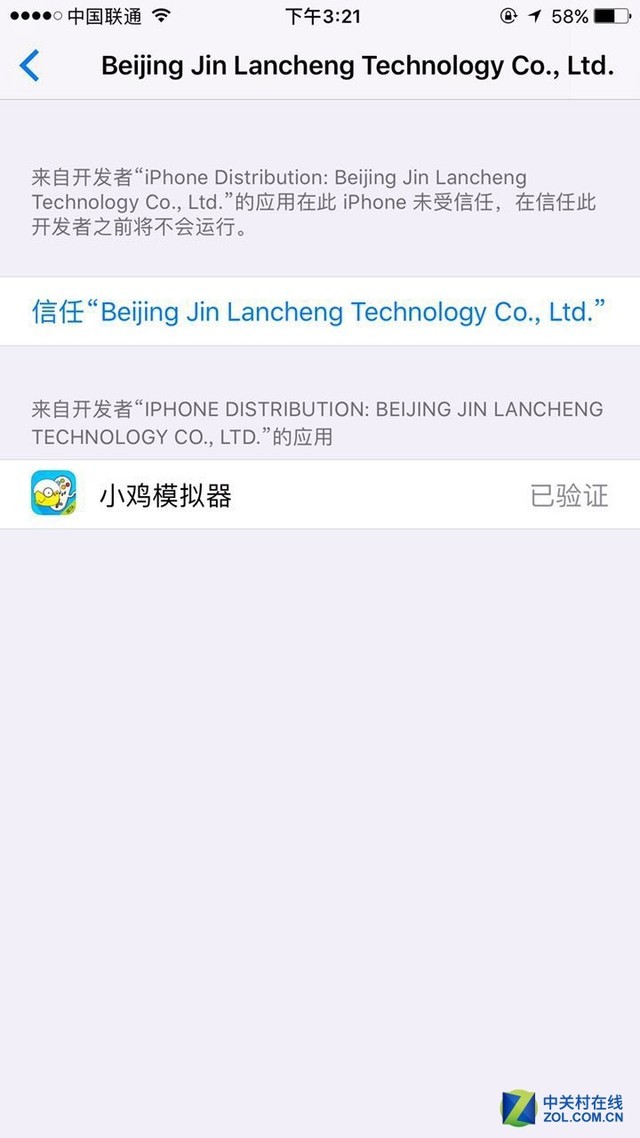Viewport: 640px width, 1138px height.
Task: Open the 小鸡模拟器 app row
Action: coord(319,495)
